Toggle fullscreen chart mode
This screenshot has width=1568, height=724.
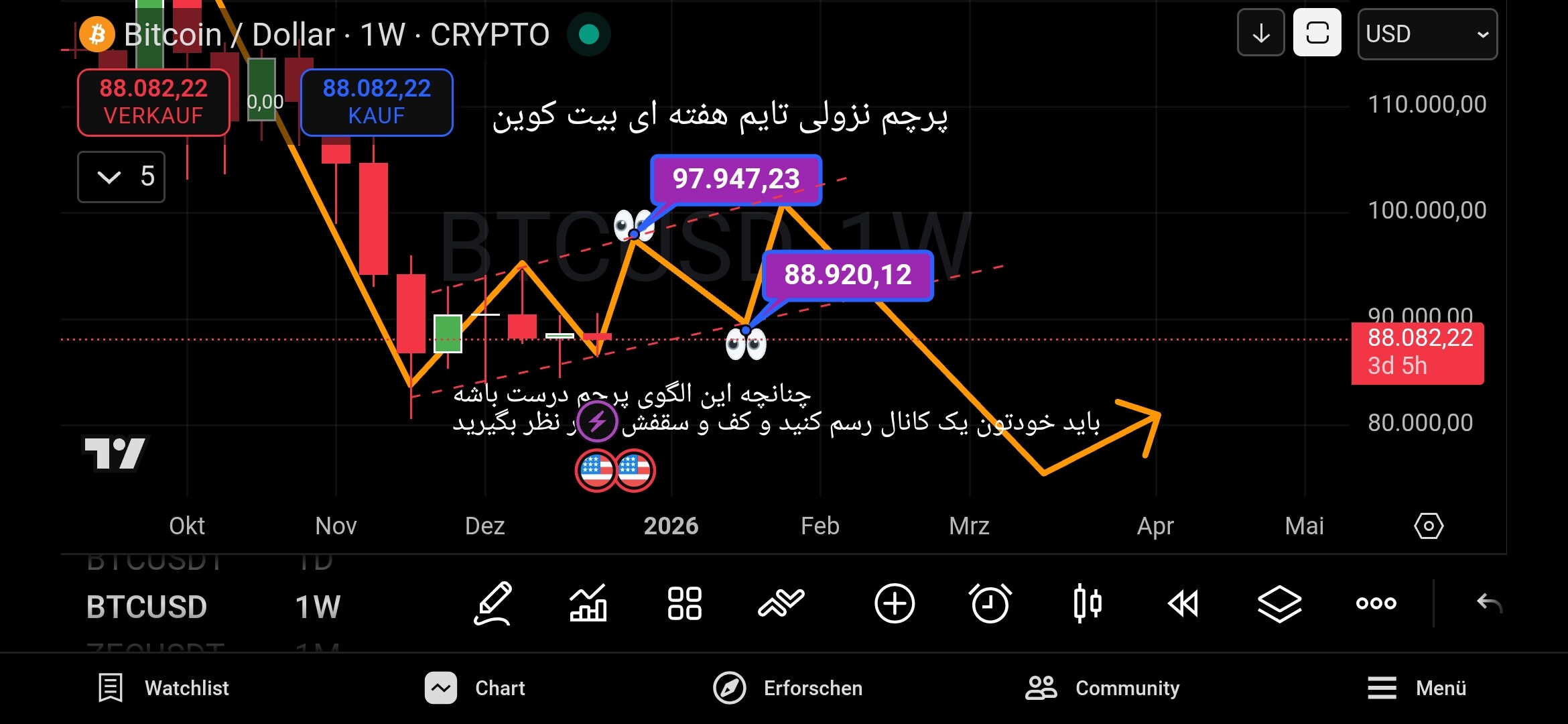(1317, 33)
